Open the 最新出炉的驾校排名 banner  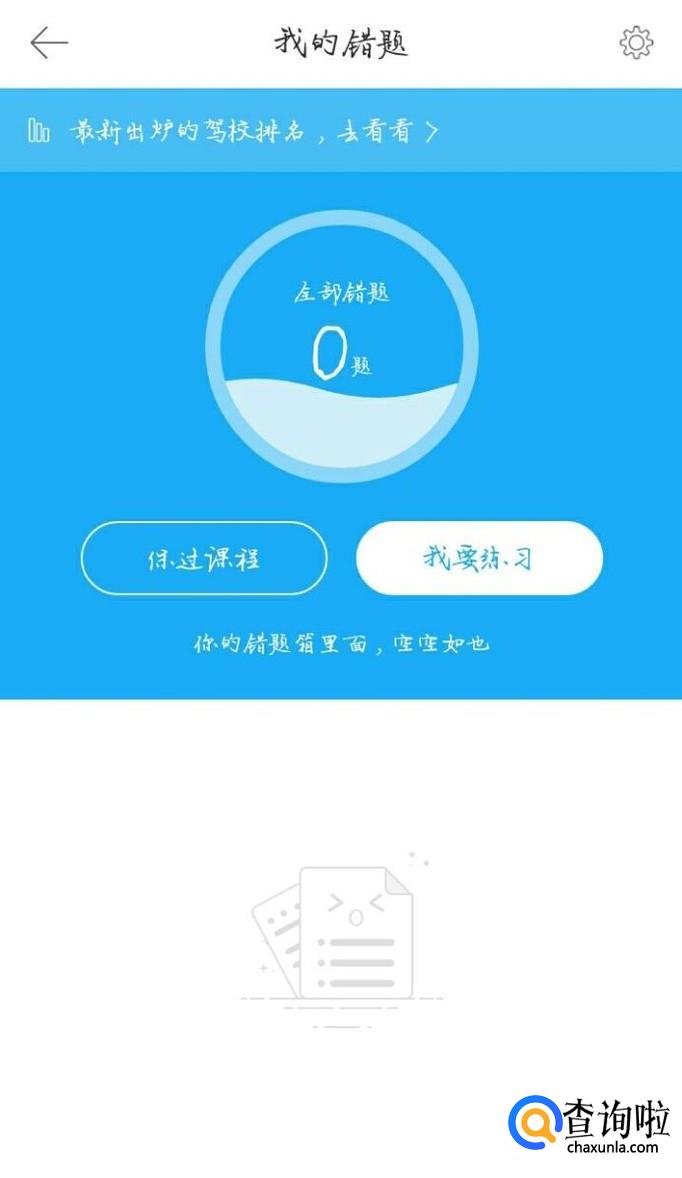pos(235,131)
